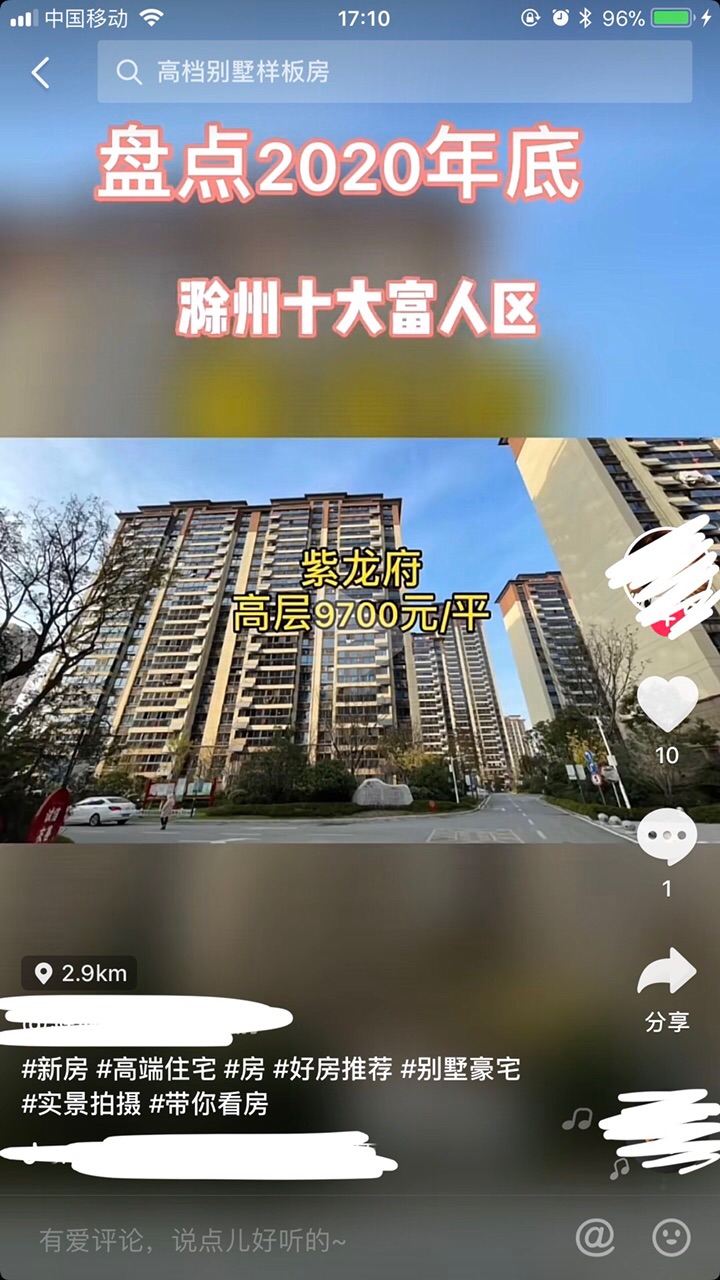This screenshot has width=720, height=1280.
Task: Go back with the top arrow
Action: (x=40, y=72)
